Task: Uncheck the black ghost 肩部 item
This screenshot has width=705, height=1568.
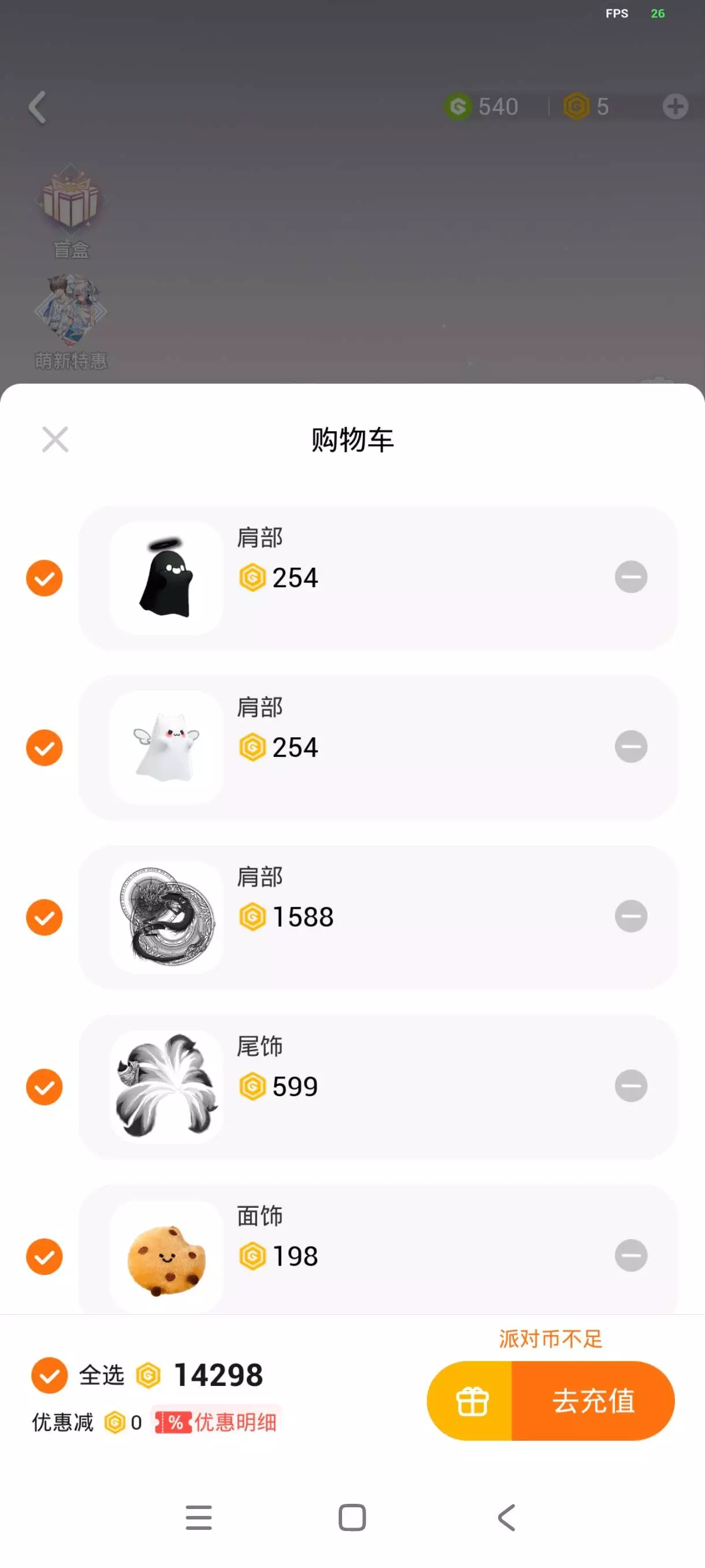Action: (x=44, y=578)
